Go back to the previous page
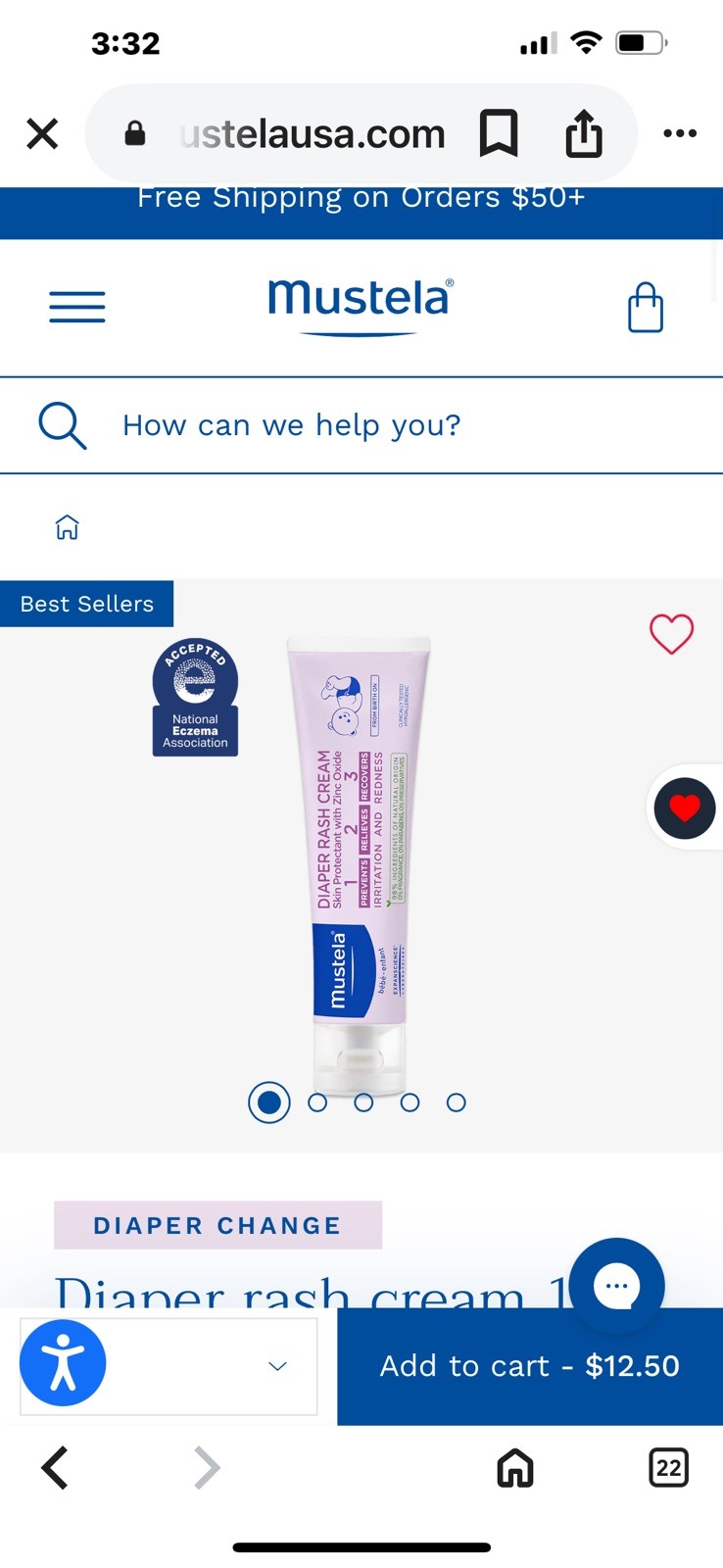The width and height of the screenshot is (723, 1568). (x=55, y=1468)
